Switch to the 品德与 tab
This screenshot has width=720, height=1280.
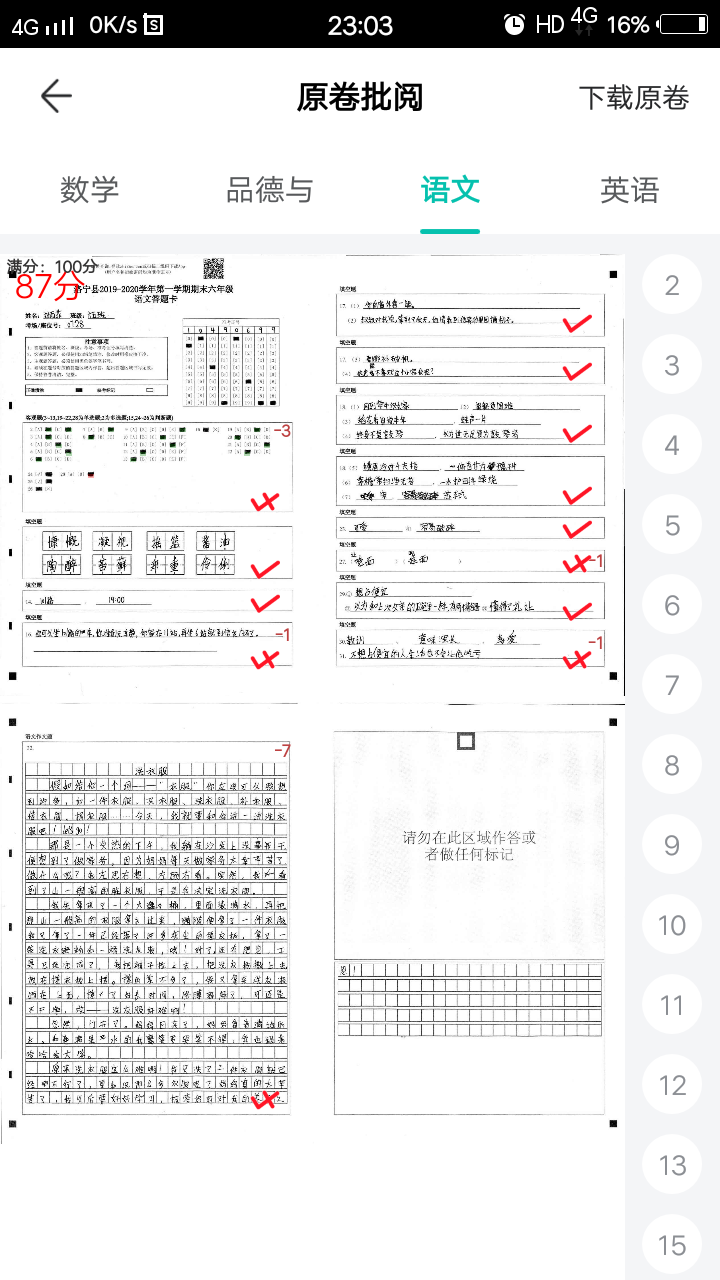click(x=269, y=190)
